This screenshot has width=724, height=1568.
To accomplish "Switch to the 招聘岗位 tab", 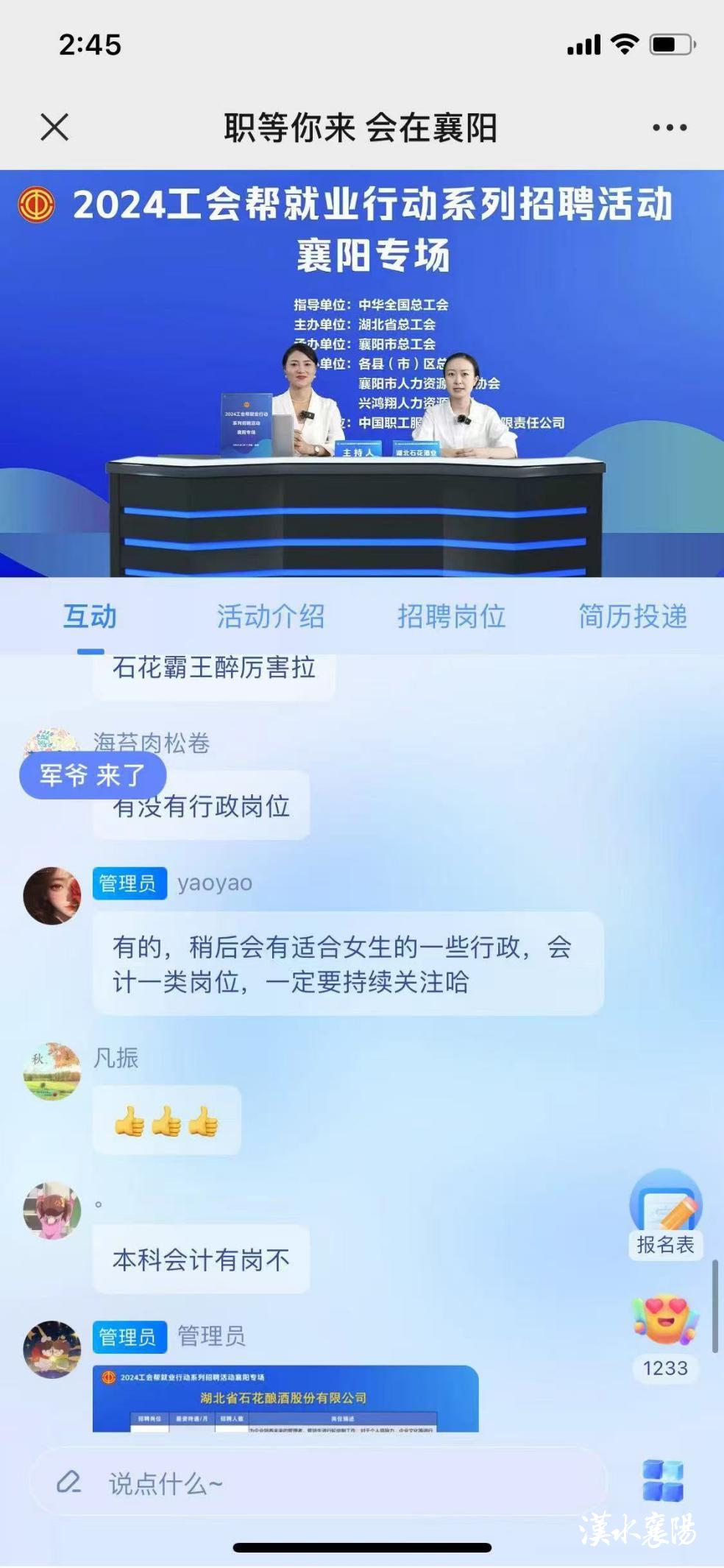I will tap(451, 616).
